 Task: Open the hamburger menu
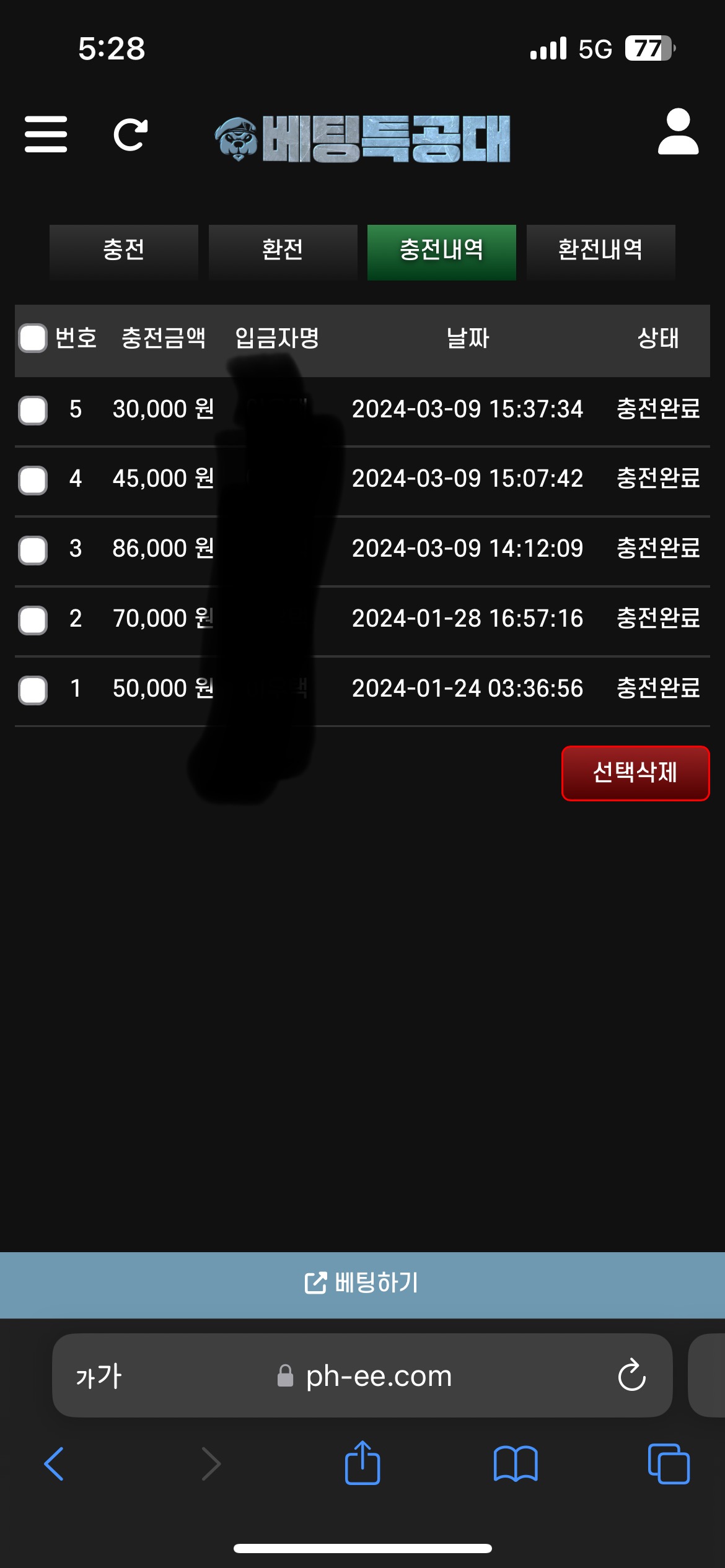46,134
